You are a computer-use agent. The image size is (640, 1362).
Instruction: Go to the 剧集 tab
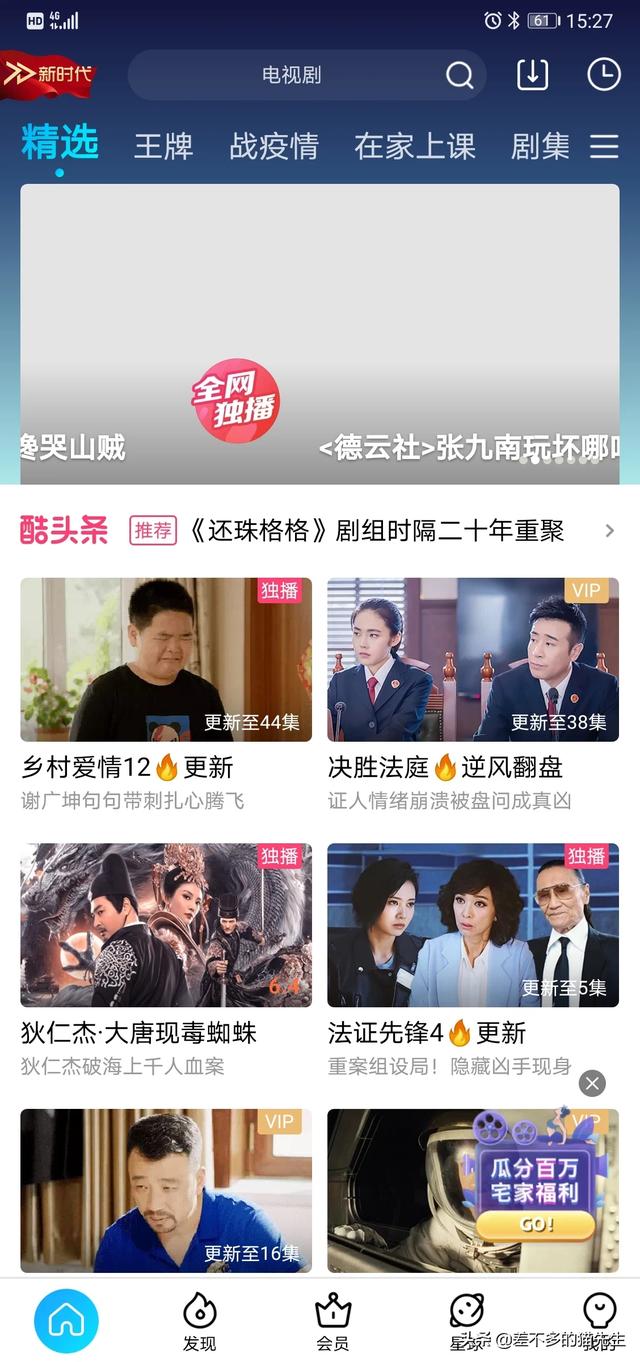pyautogui.click(x=540, y=147)
